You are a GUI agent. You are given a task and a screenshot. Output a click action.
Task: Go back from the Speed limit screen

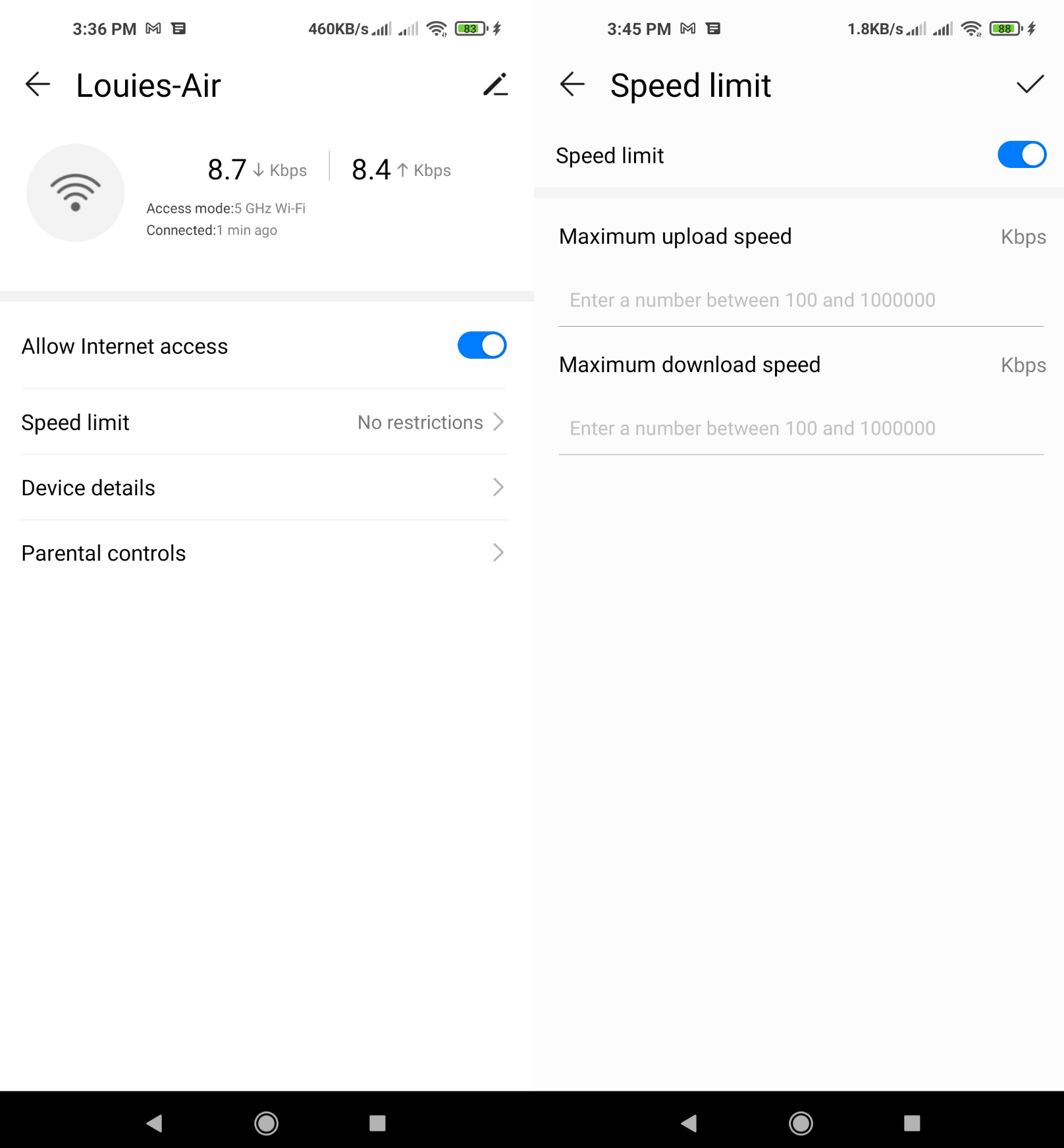pyautogui.click(x=572, y=84)
